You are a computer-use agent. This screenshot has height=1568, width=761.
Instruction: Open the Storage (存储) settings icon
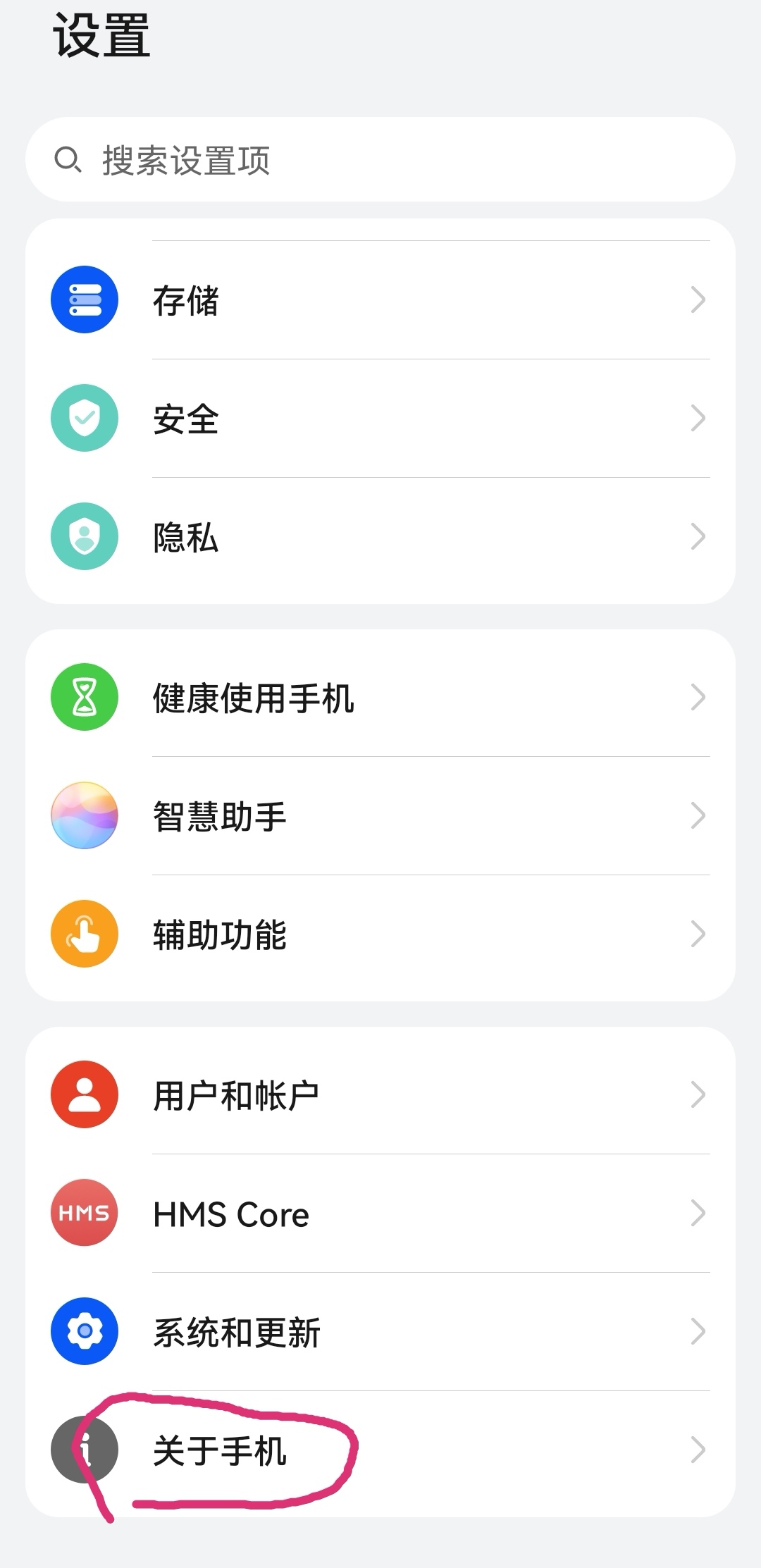click(84, 299)
